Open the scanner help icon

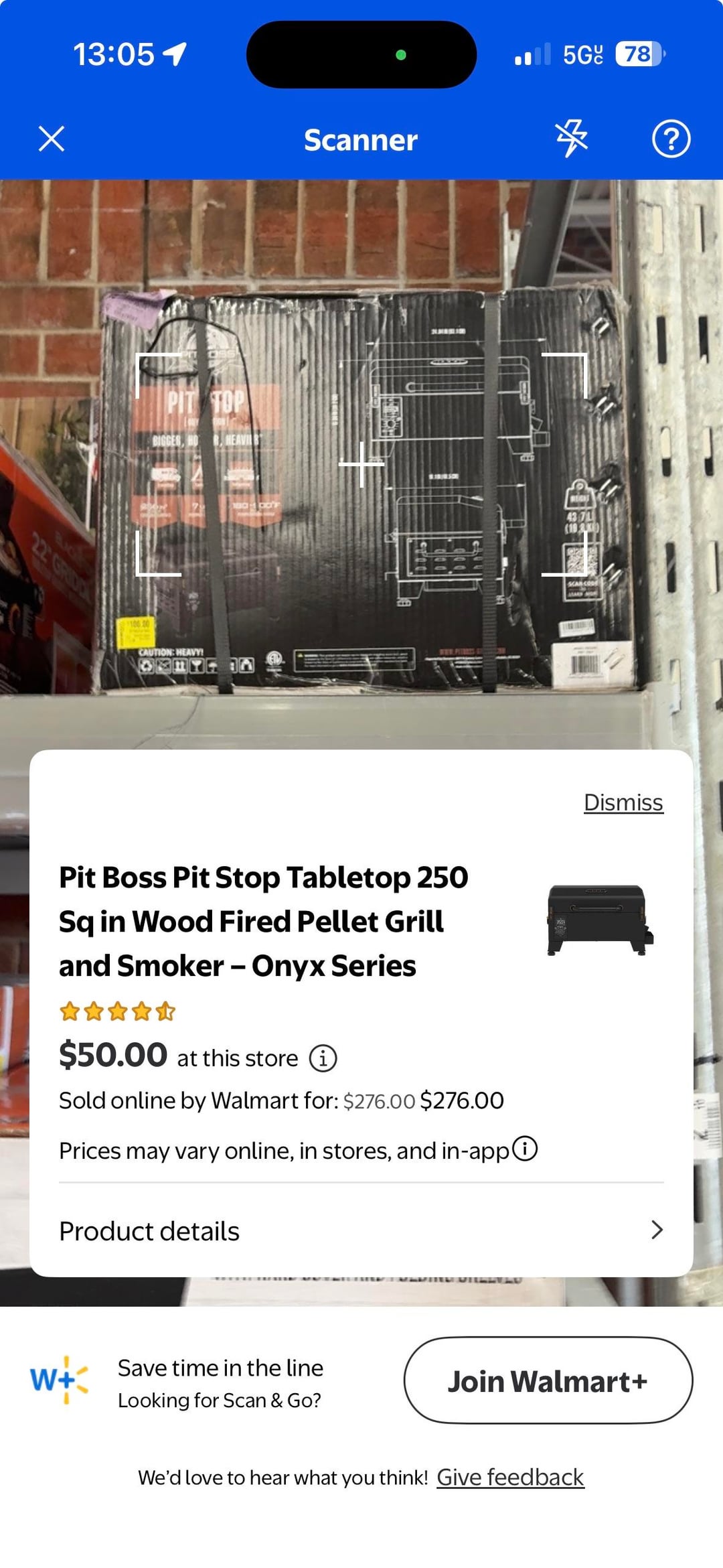(x=671, y=139)
